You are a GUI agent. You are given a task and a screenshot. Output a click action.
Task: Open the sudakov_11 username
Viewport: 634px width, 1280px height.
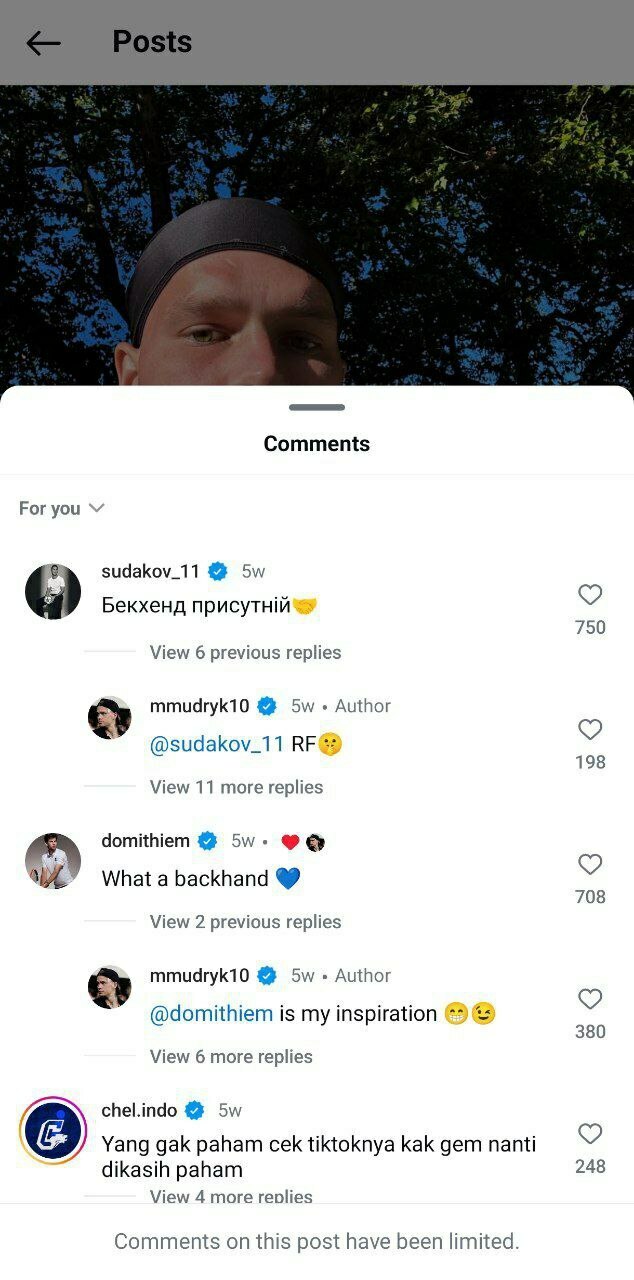(151, 571)
